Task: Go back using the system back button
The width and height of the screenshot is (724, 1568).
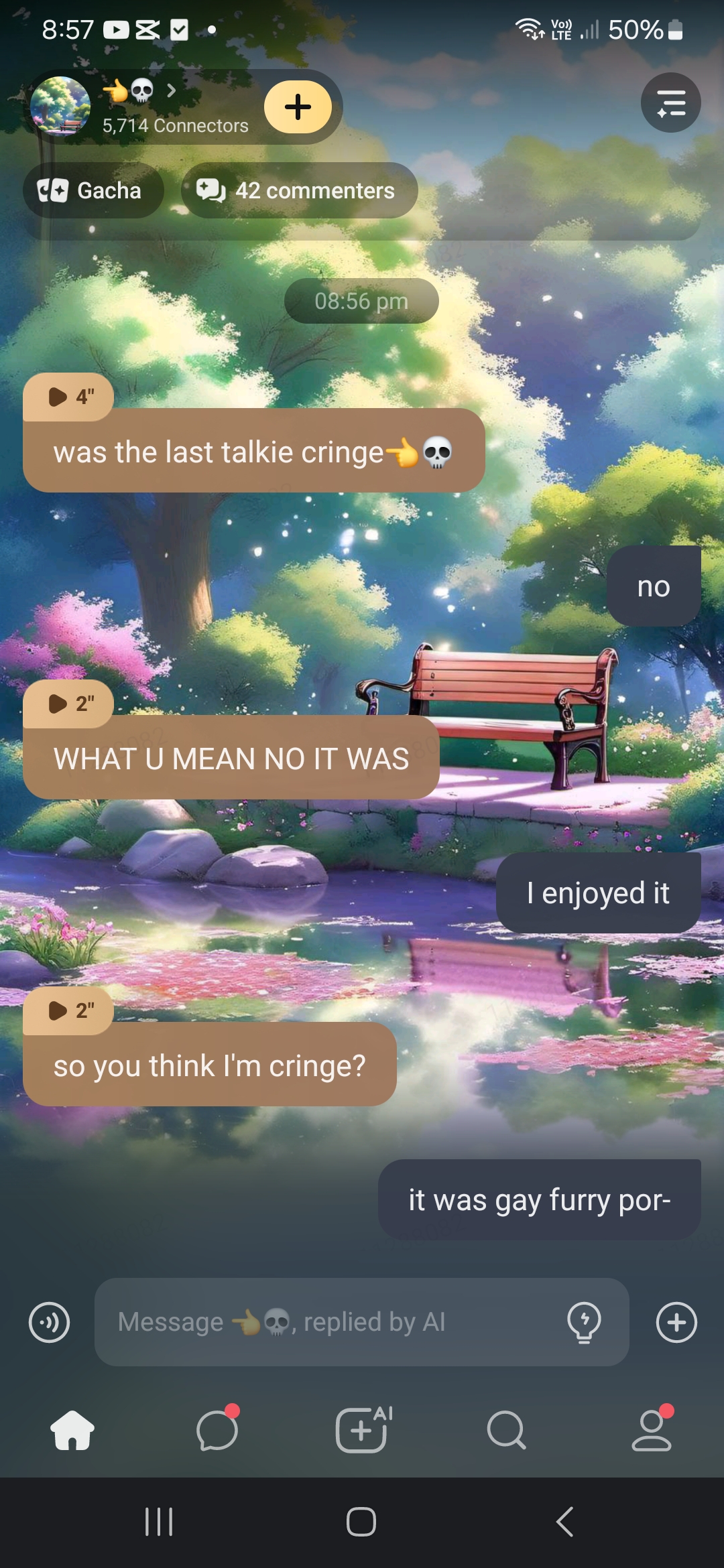Action: click(564, 1521)
